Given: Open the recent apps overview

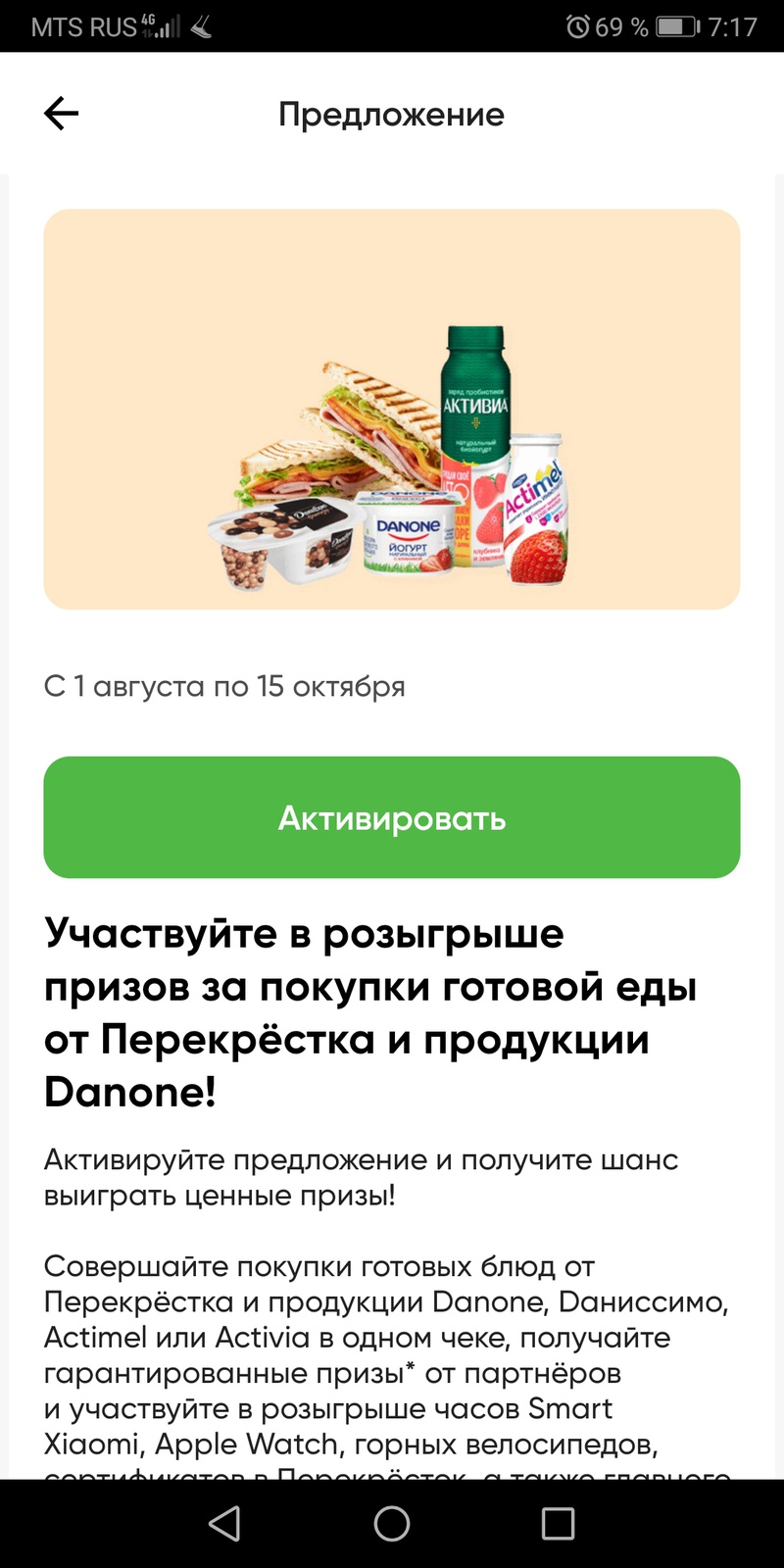Looking at the screenshot, I should (x=558, y=1523).
